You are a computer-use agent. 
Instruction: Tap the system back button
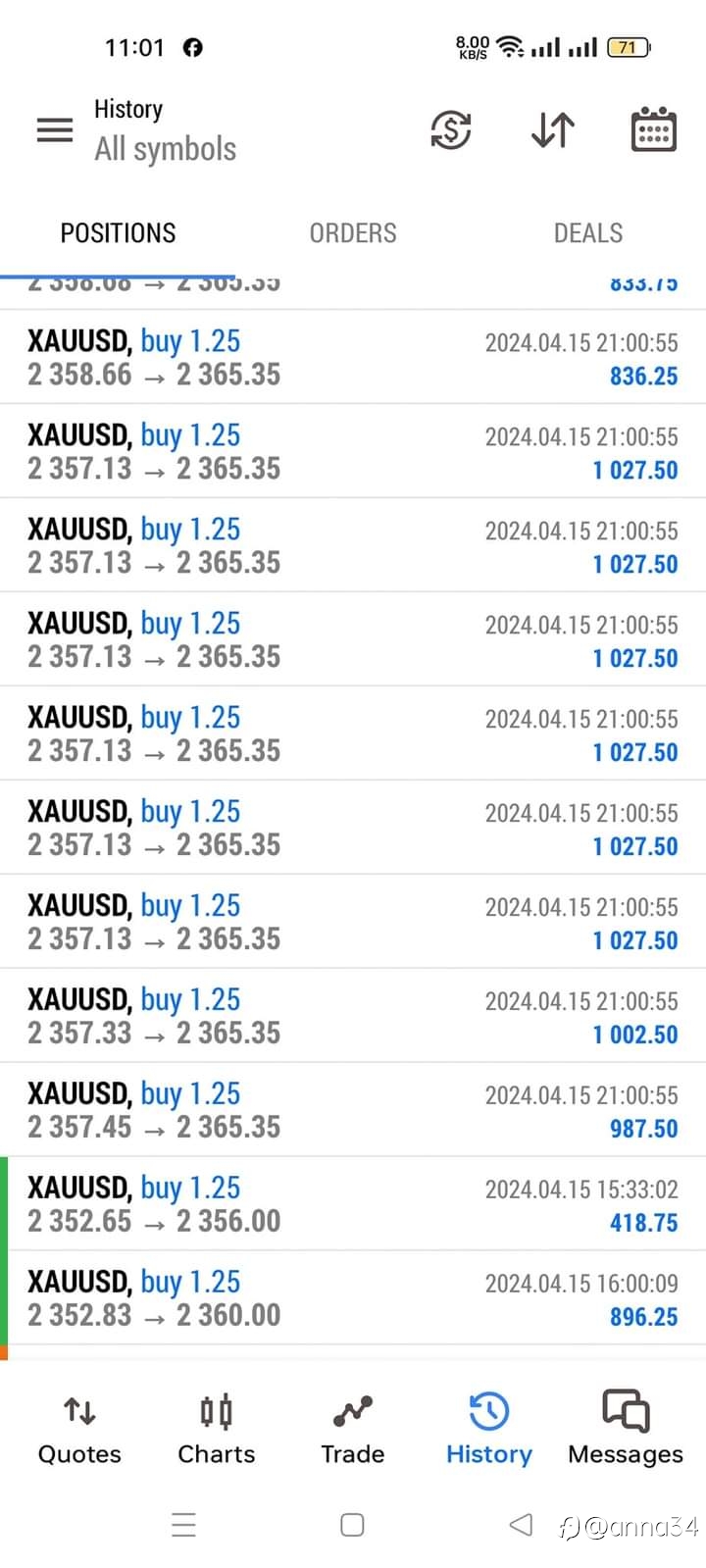coord(522,1524)
